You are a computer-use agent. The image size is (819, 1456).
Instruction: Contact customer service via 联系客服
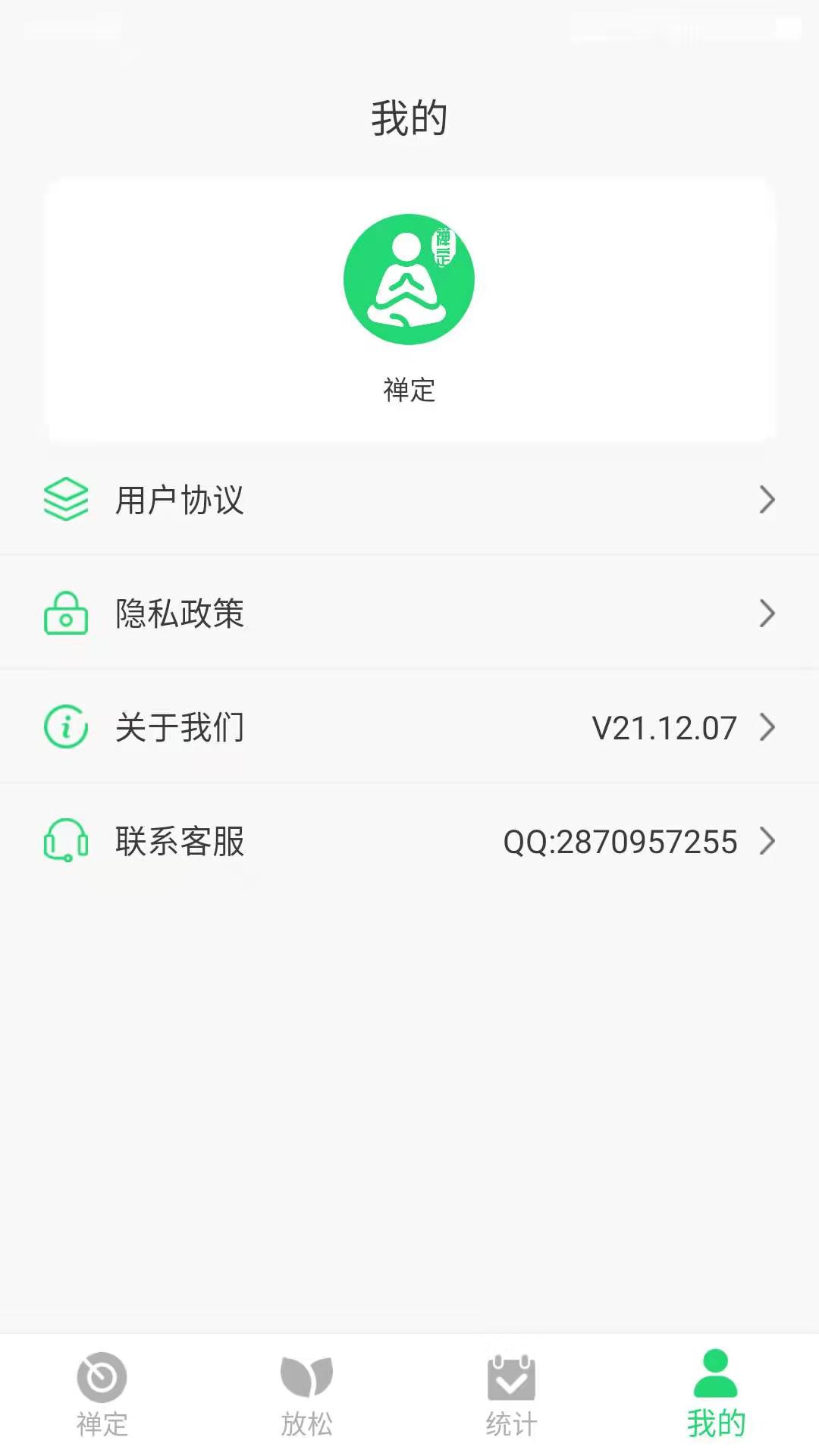409,841
